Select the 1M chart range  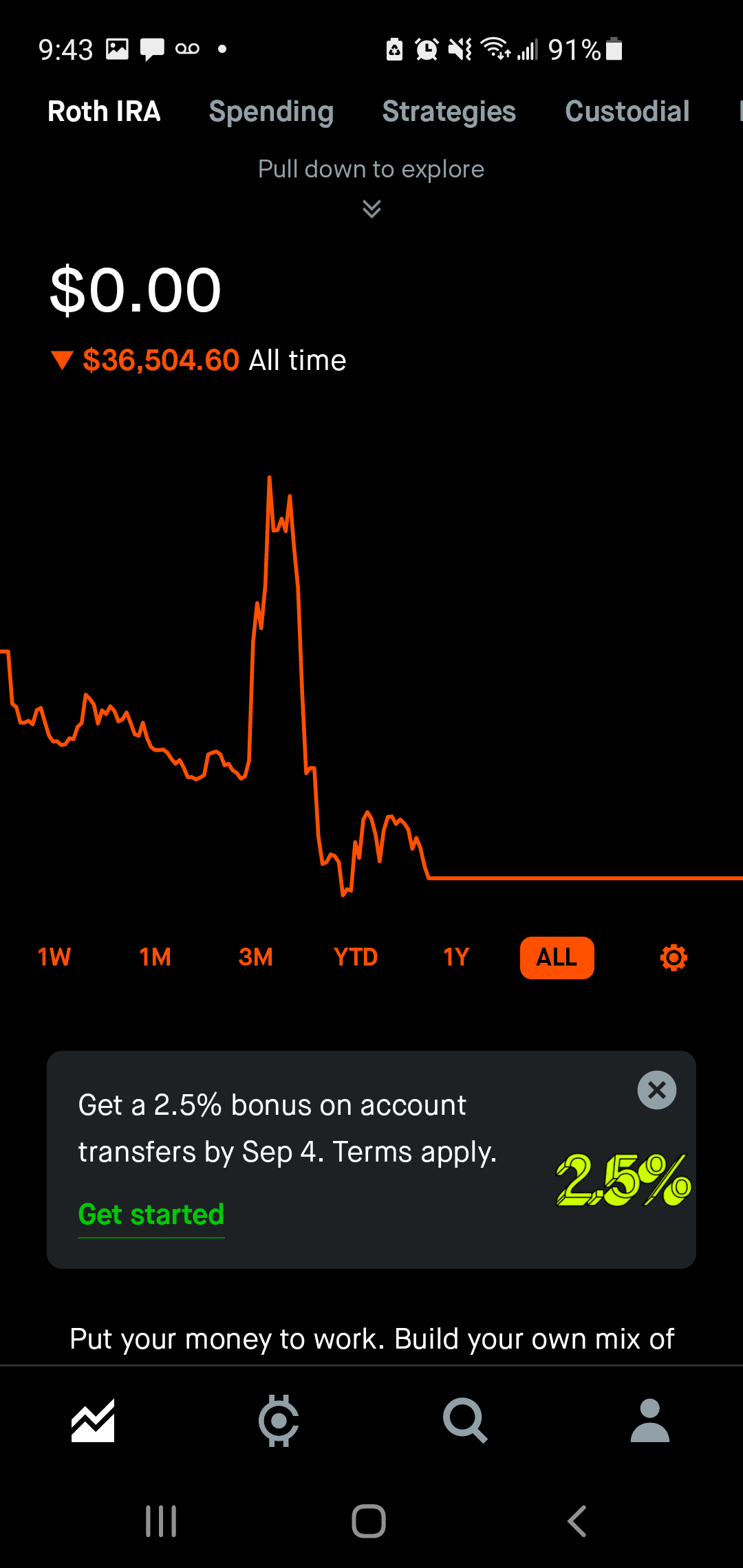[x=155, y=957]
